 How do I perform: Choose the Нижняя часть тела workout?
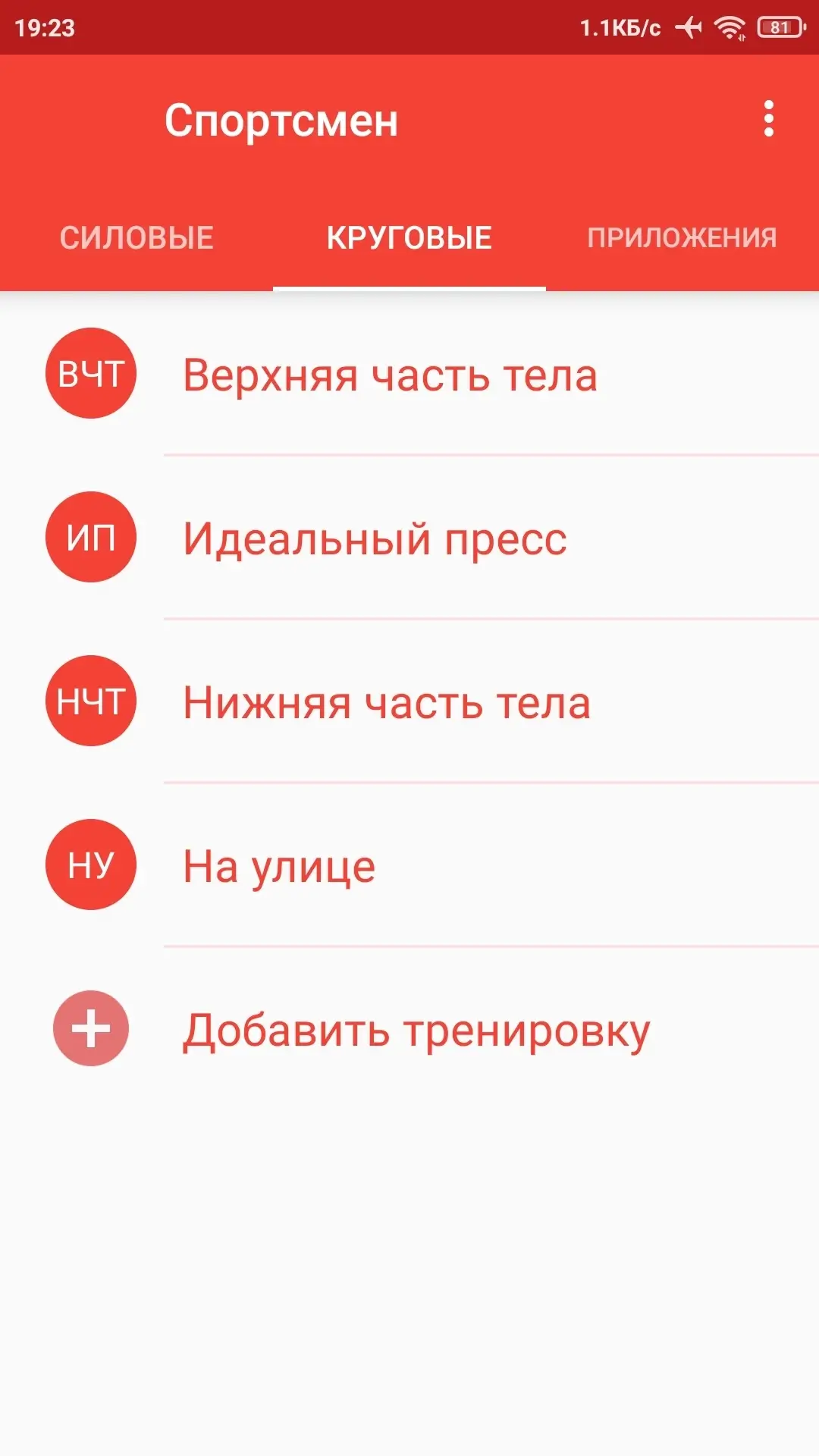point(409,701)
